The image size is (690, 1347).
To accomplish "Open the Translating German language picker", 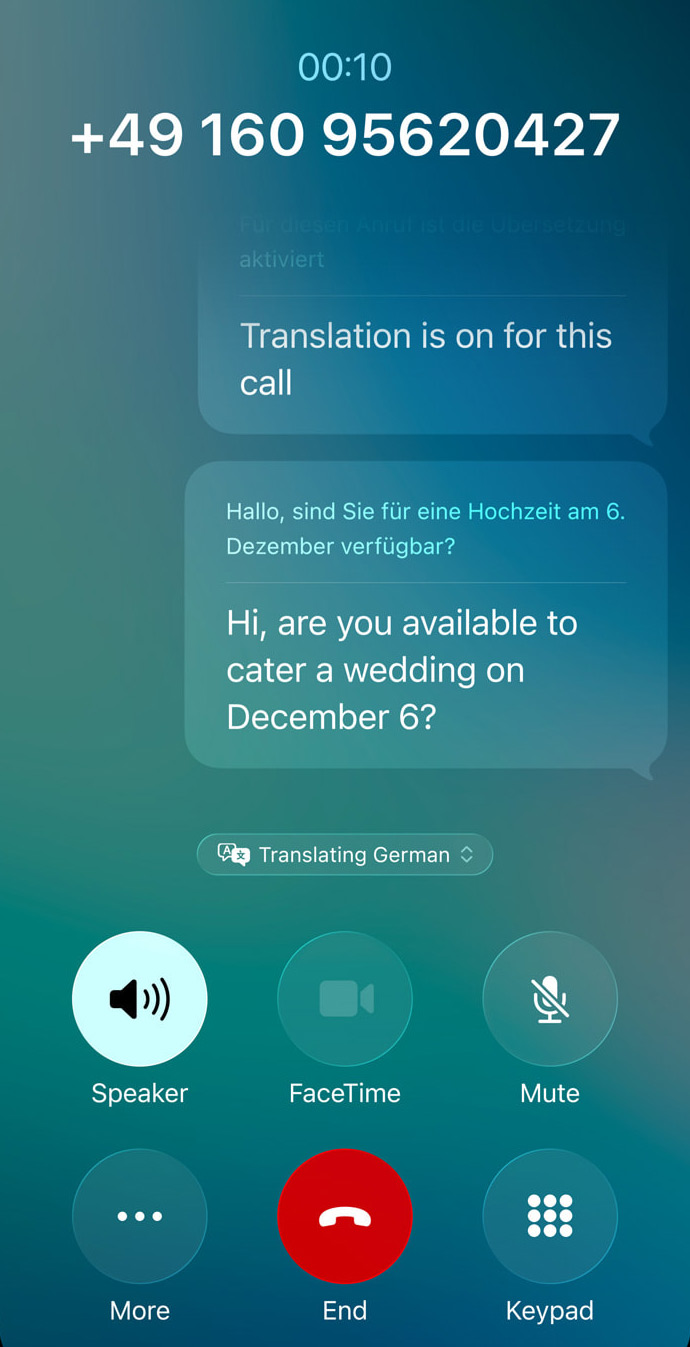I will [x=345, y=855].
